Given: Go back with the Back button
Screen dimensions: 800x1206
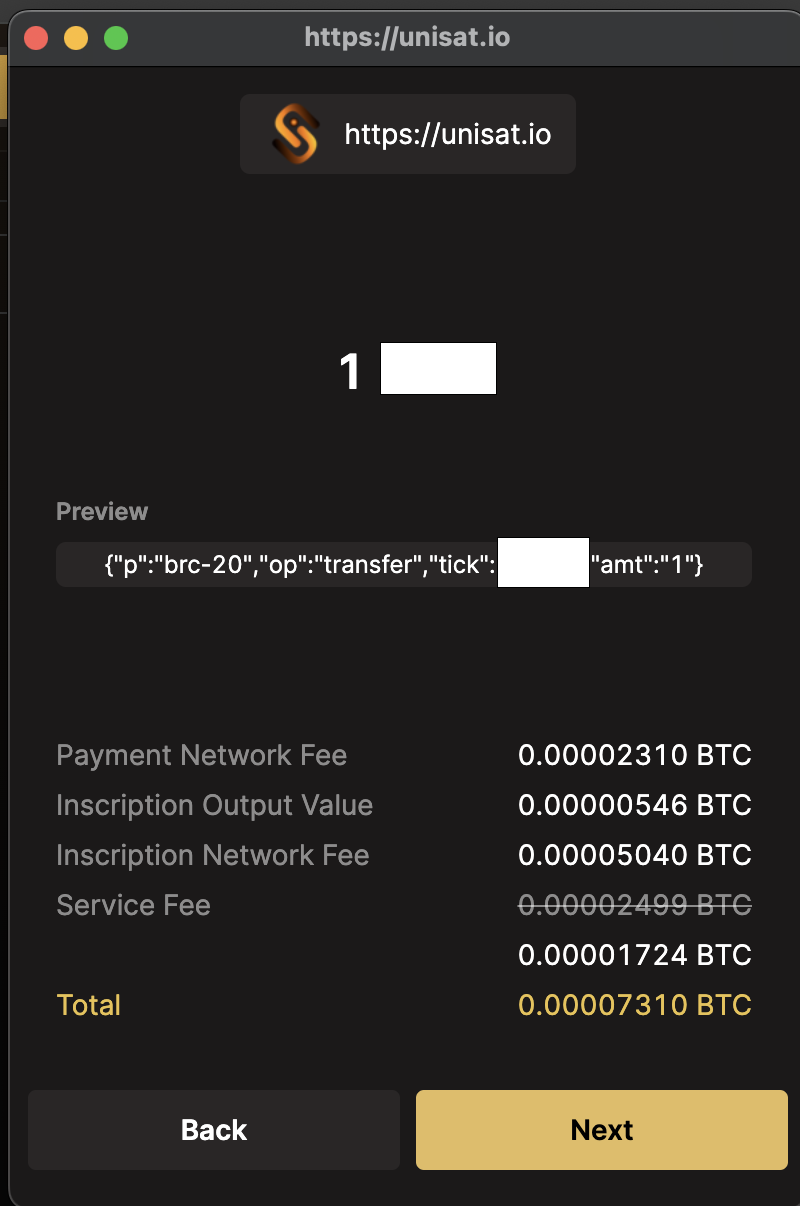Looking at the screenshot, I should click(214, 1130).
